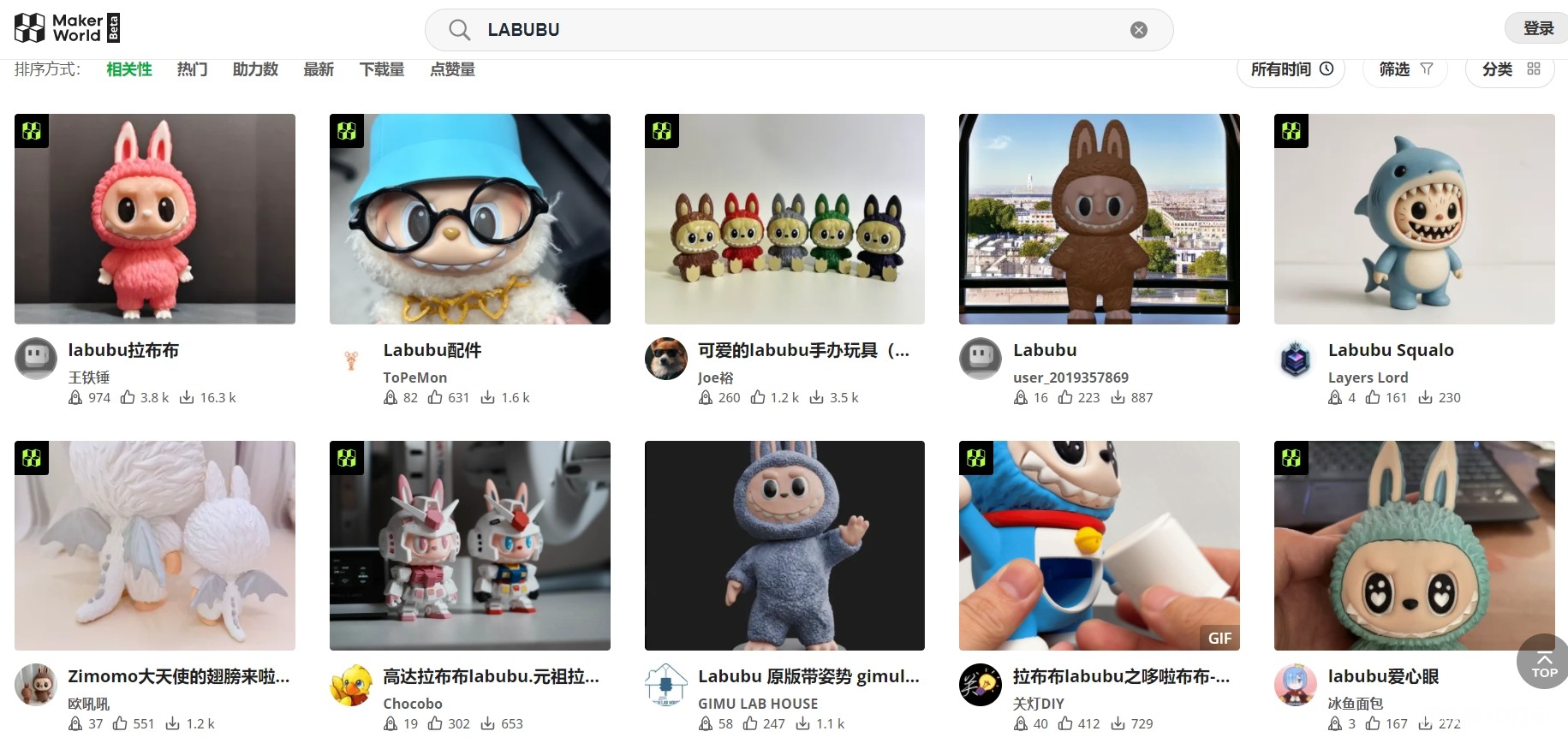Open the 筛选 filter options
1568x755 pixels.
(x=1404, y=69)
